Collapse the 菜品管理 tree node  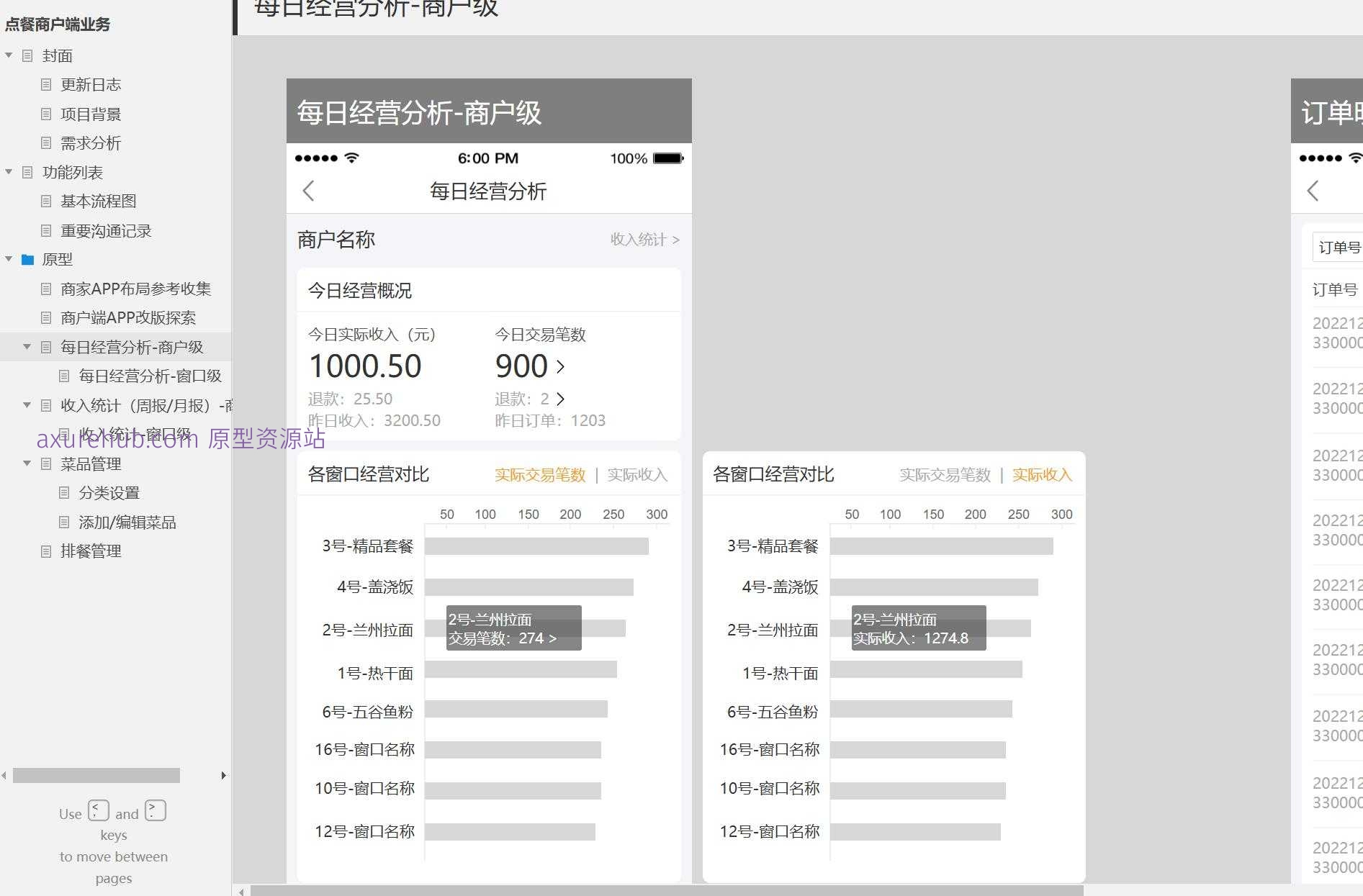tap(27, 464)
